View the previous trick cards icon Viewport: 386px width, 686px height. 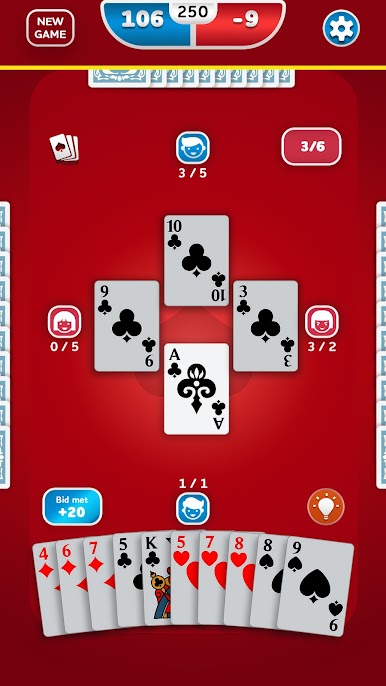pos(64,148)
